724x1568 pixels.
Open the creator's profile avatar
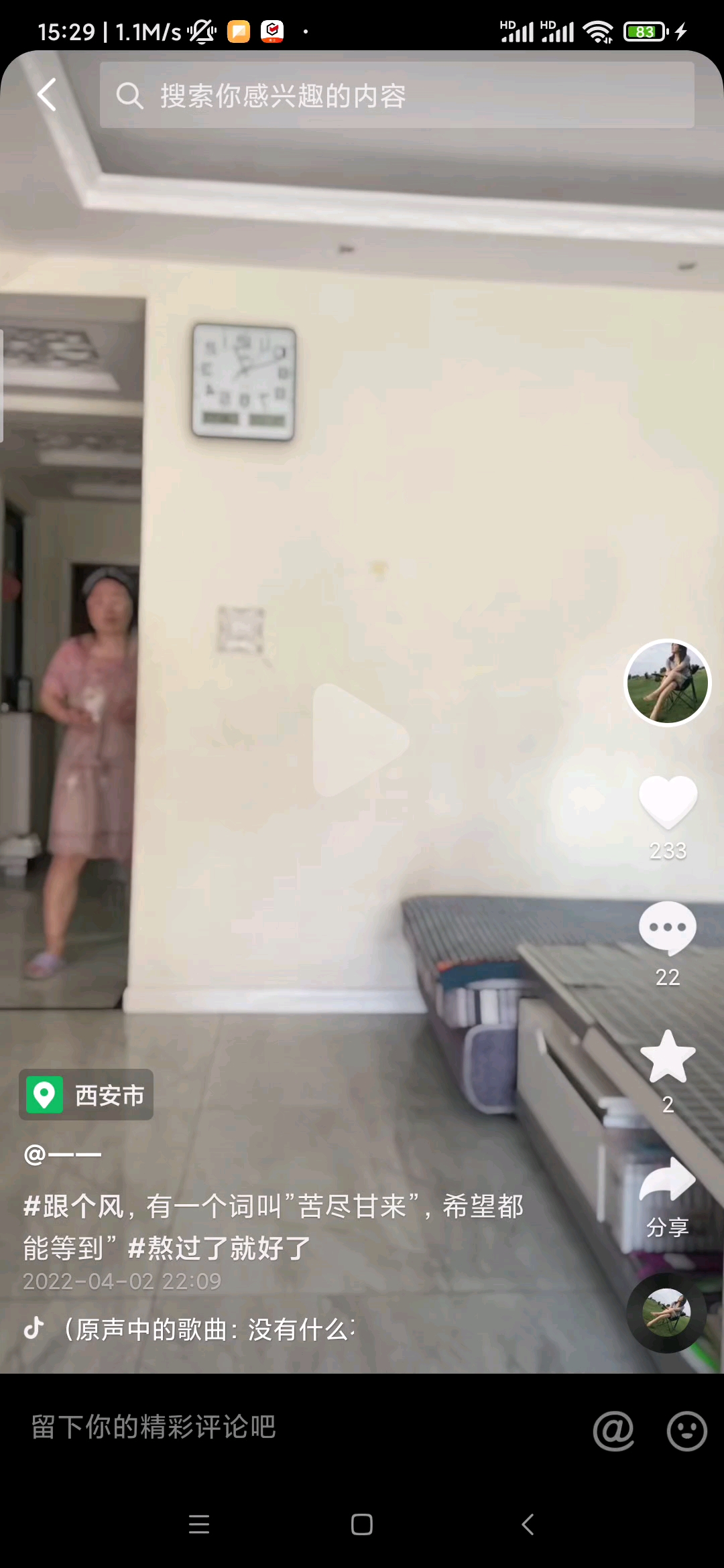pos(667,682)
